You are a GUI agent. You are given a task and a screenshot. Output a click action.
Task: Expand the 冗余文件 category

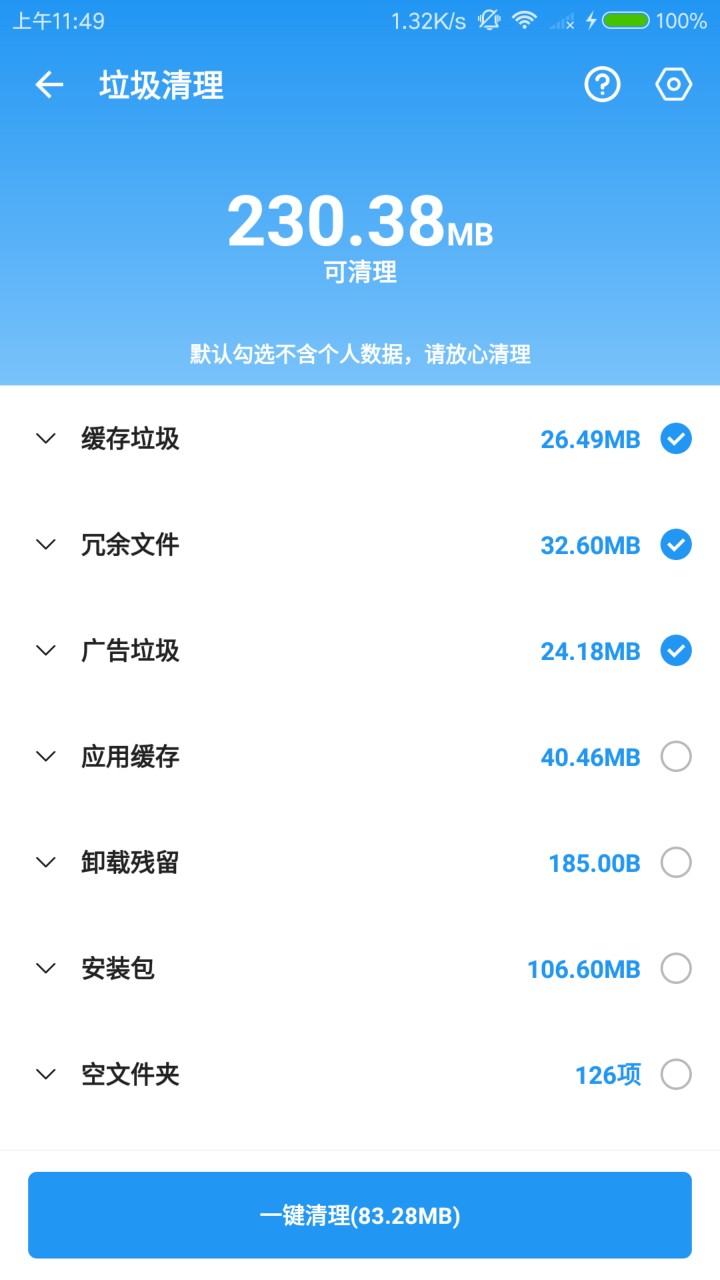click(44, 545)
